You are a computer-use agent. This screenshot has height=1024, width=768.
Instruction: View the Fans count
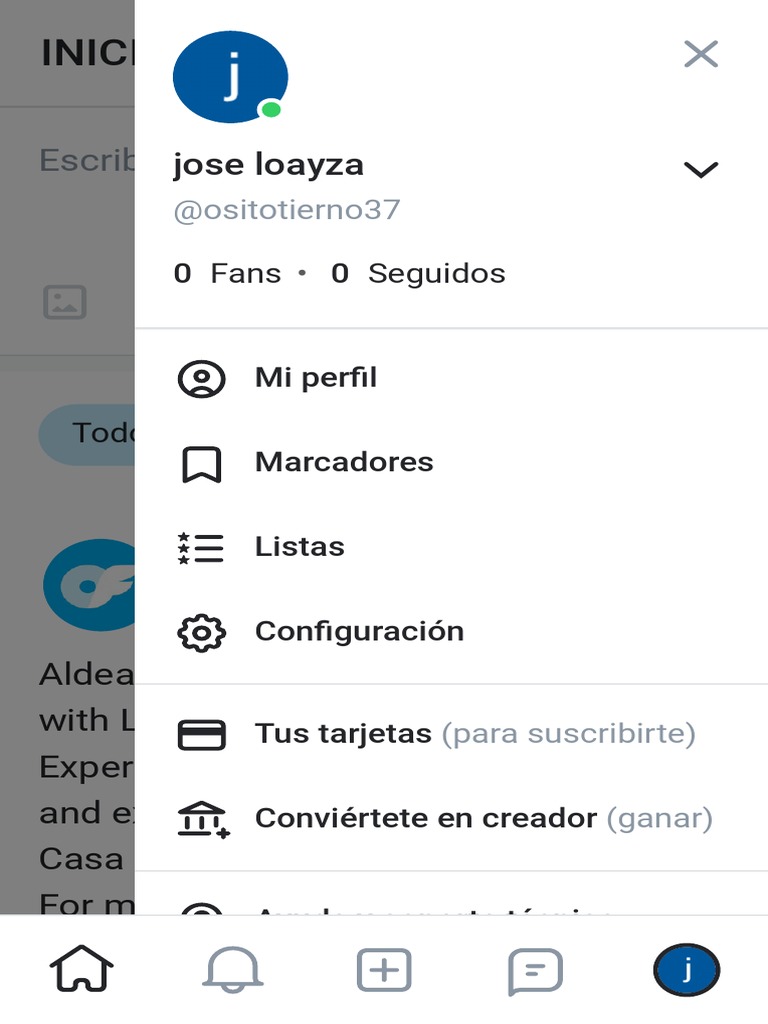click(227, 273)
